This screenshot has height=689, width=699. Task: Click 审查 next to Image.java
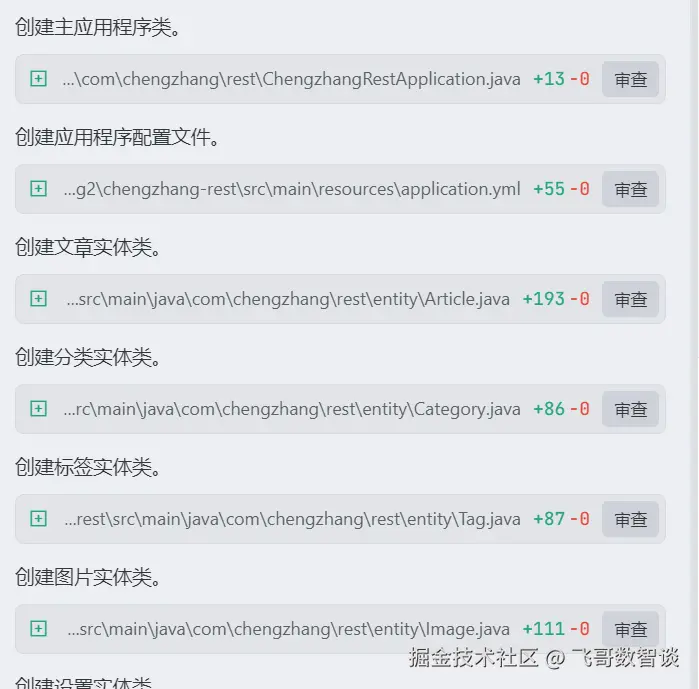coord(630,630)
